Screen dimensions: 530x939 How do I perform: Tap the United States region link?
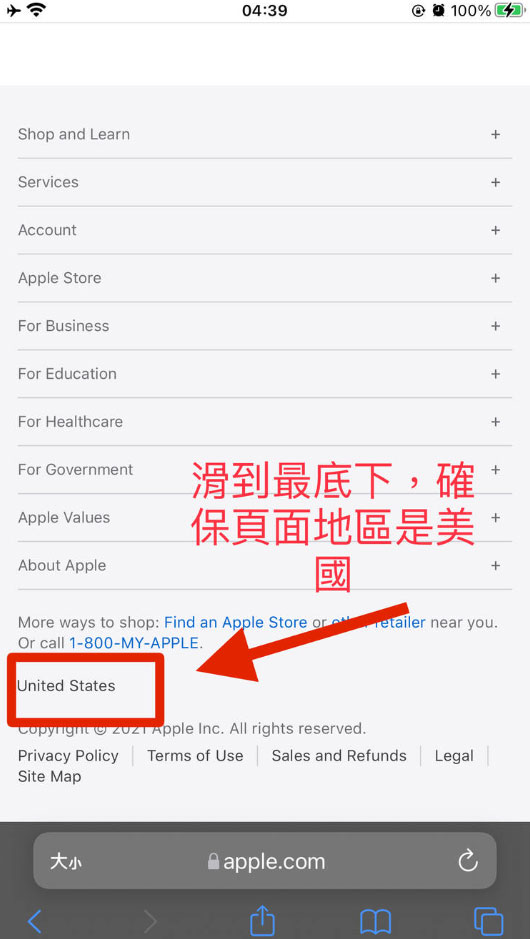66,686
